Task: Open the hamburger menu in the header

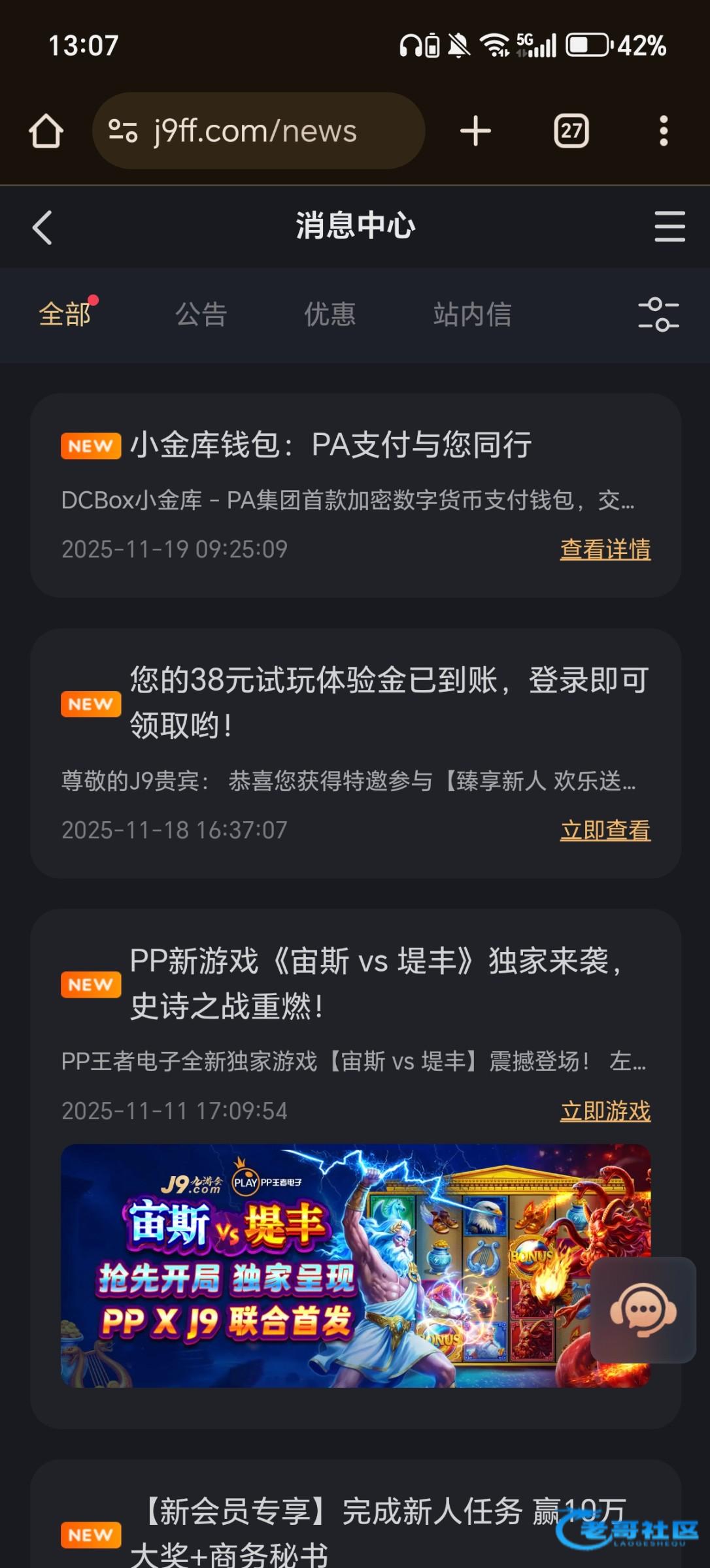Action: 669,227
